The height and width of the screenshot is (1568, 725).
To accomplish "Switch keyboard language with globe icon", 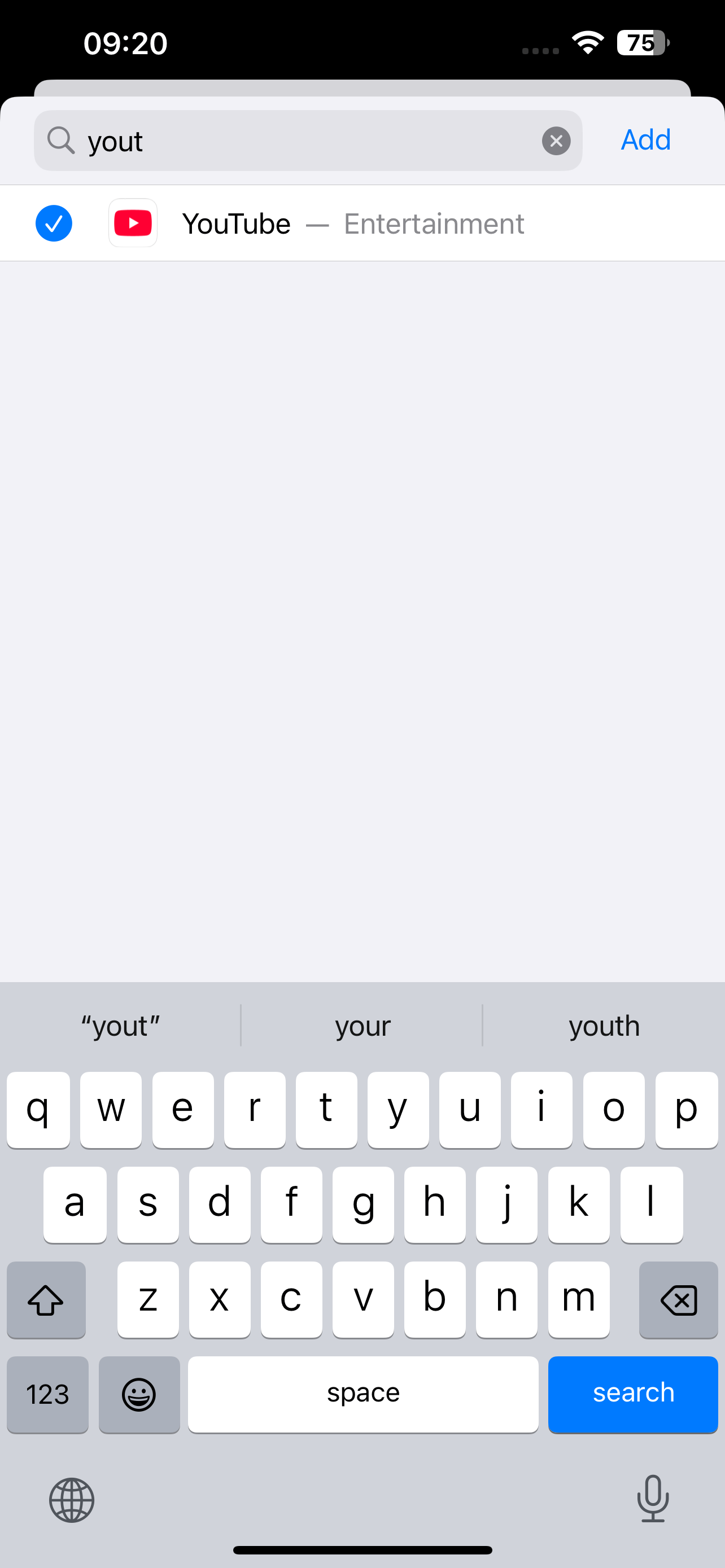I will coord(72,1500).
